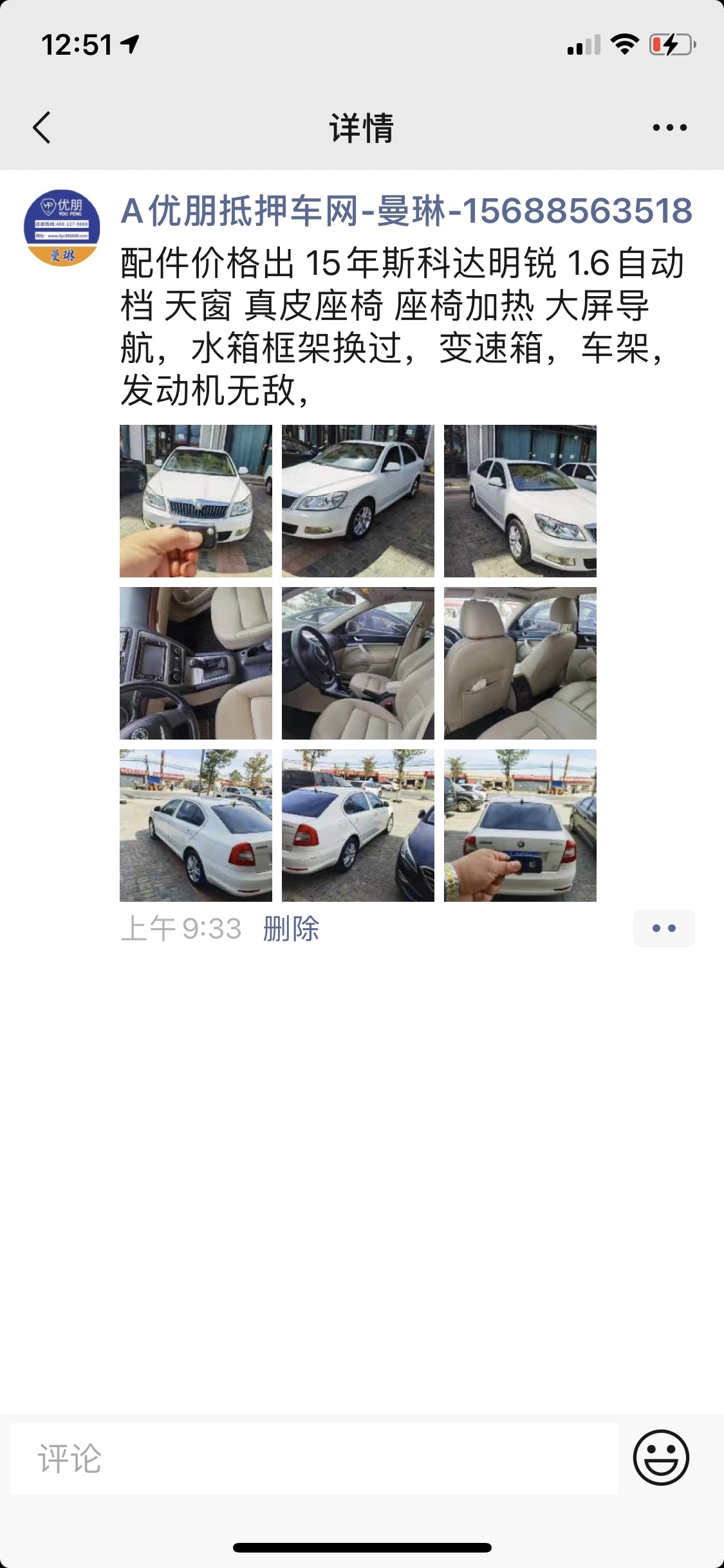This screenshot has height=1568, width=724.
Task: Tap 删除 to delete this post
Action: click(x=291, y=929)
